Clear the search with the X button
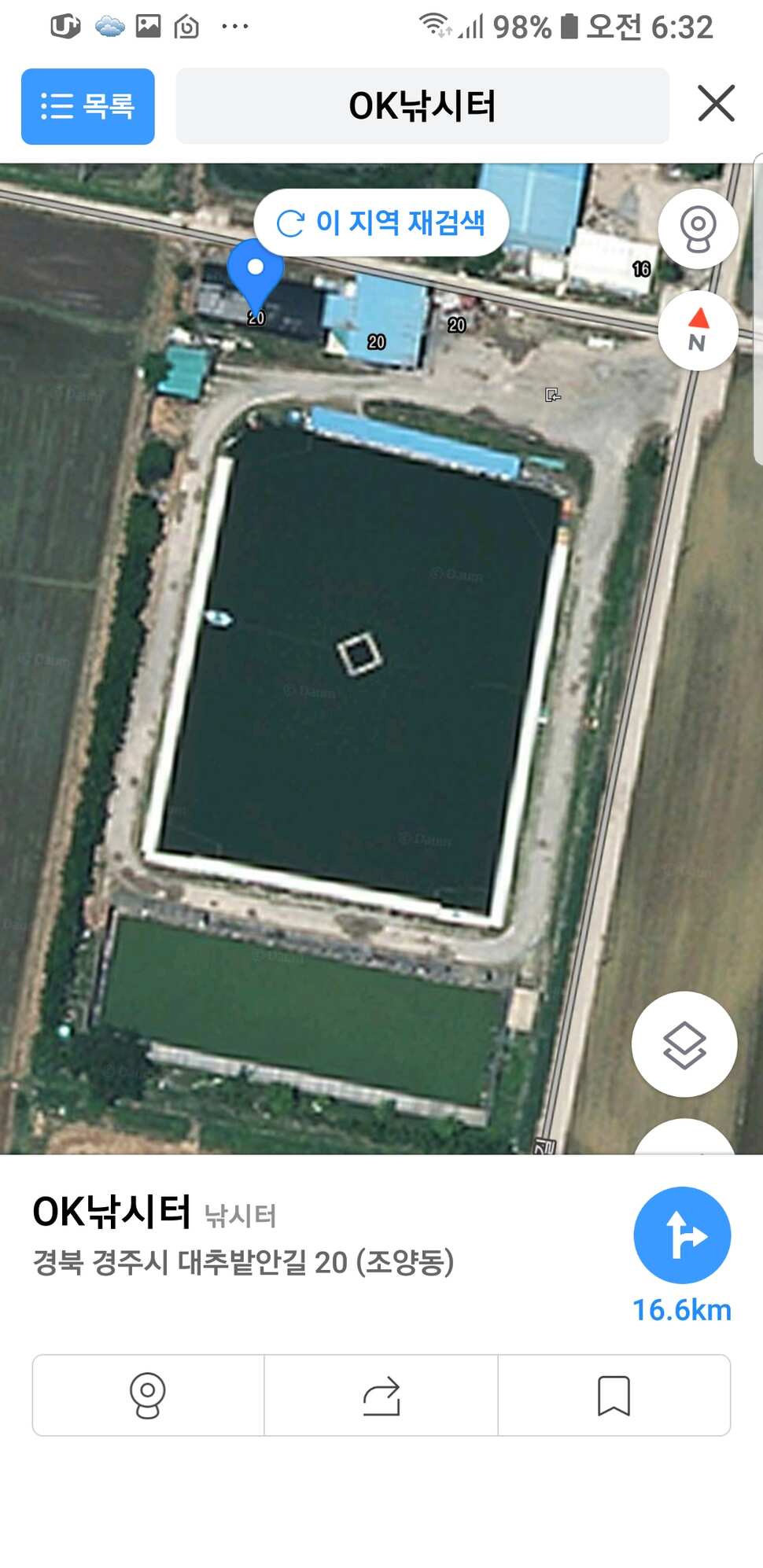Screen dimensions: 763x1568 (716, 104)
